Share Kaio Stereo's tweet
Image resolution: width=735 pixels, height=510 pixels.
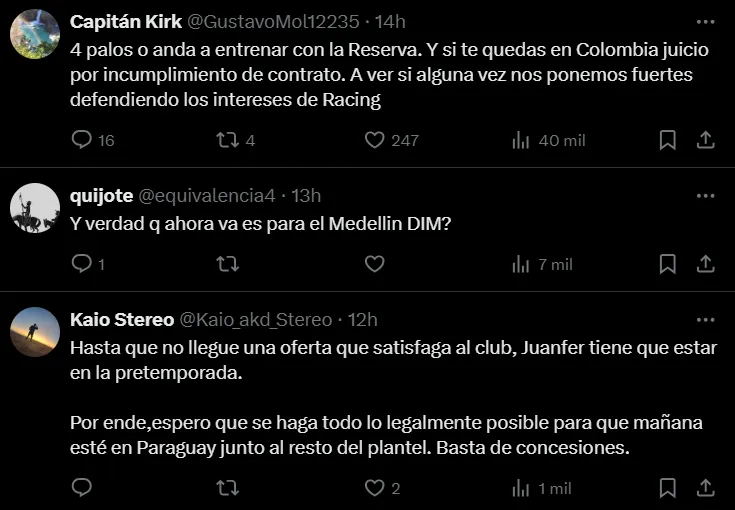(705, 488)
